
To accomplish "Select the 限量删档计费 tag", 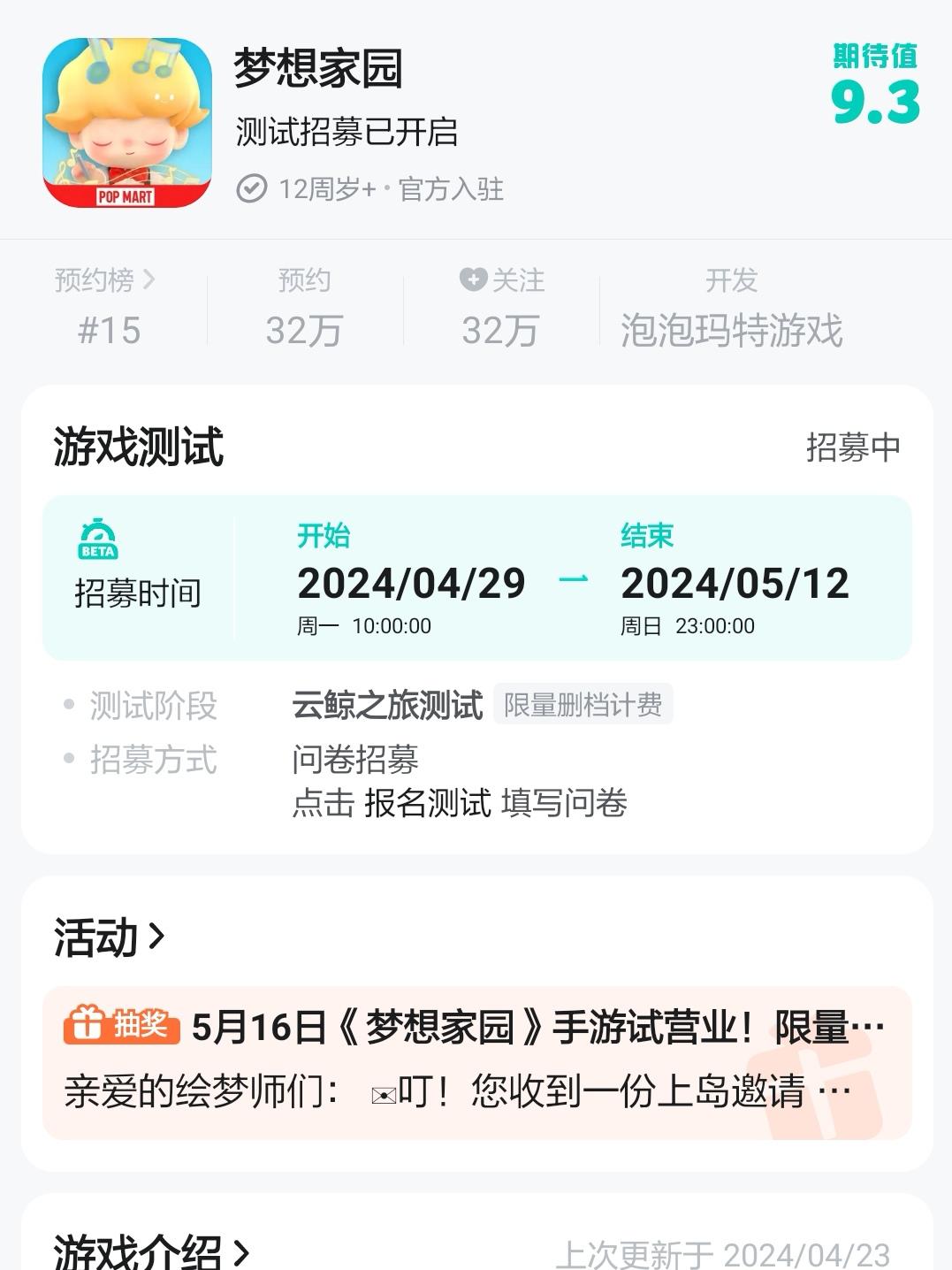I will click(583, 705).
